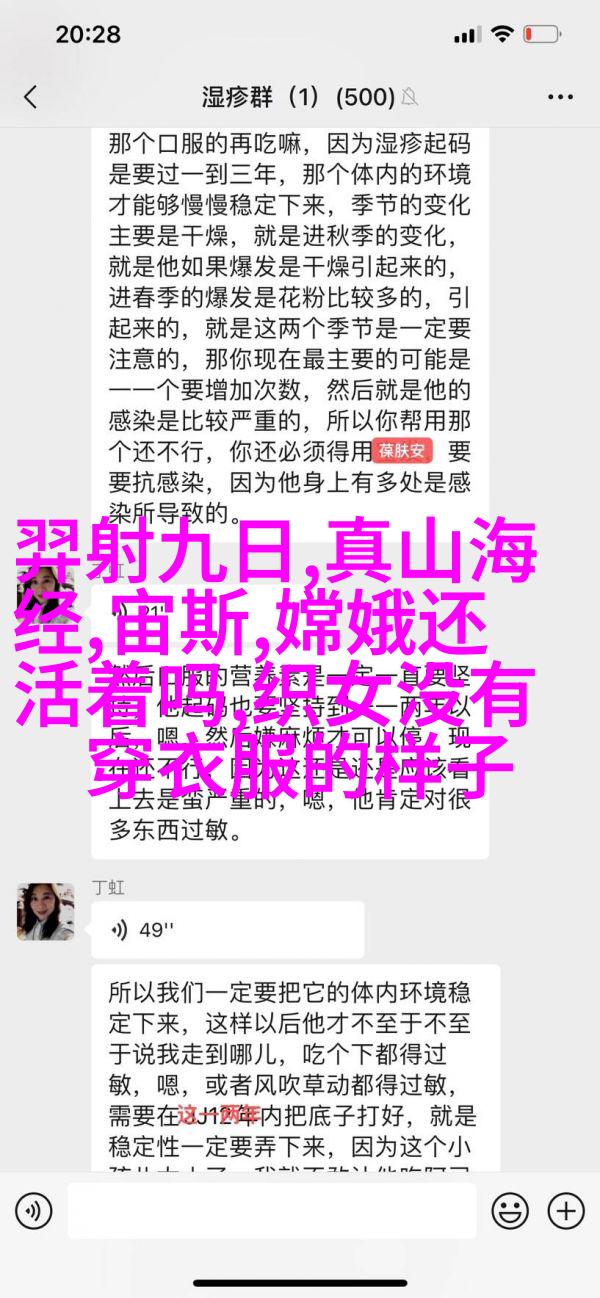The image size is (600, 1298).
Task: Open 丁虹's profile avatar
Action: [45, 912]
